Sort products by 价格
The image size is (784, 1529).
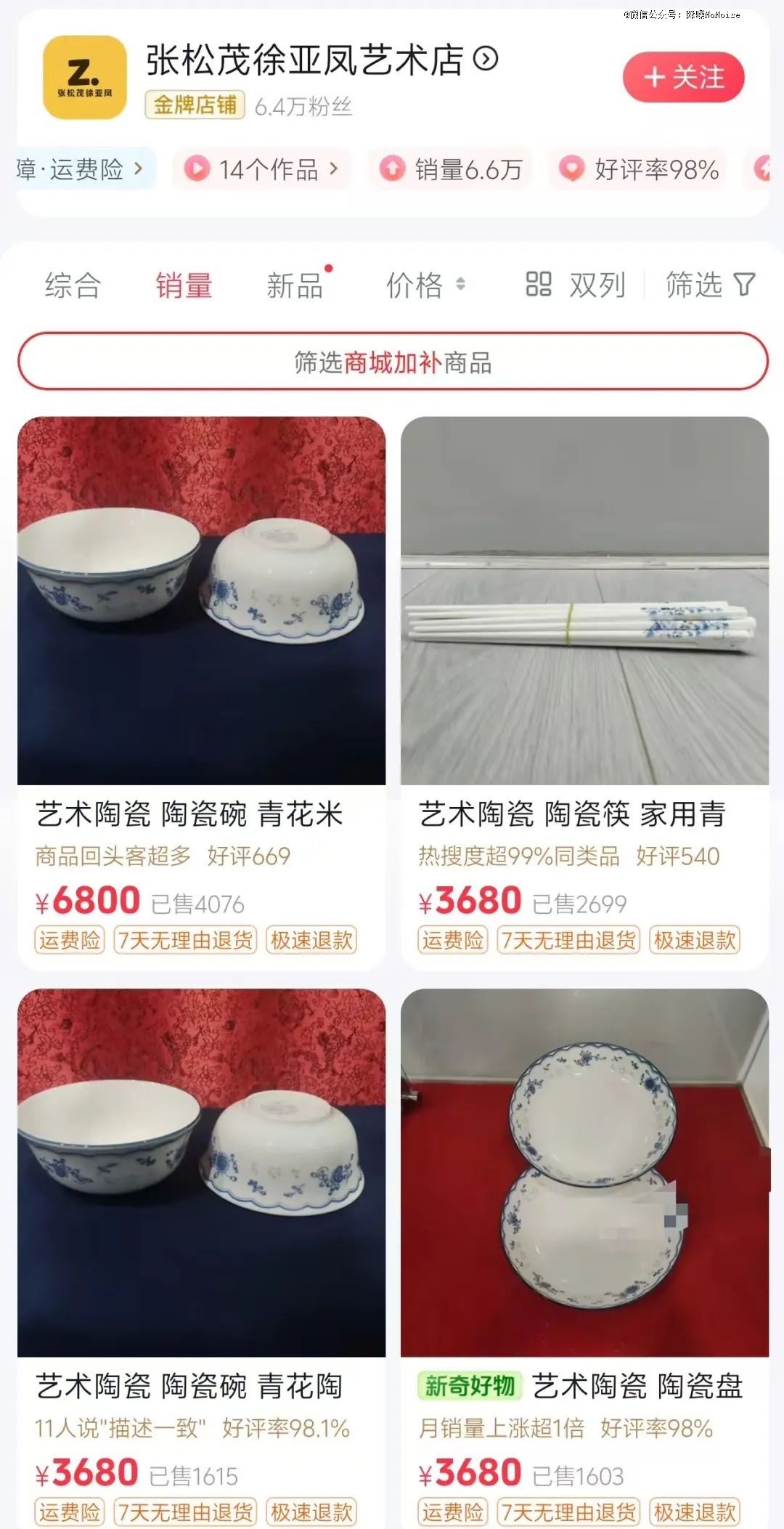click(x=425, y=285)
